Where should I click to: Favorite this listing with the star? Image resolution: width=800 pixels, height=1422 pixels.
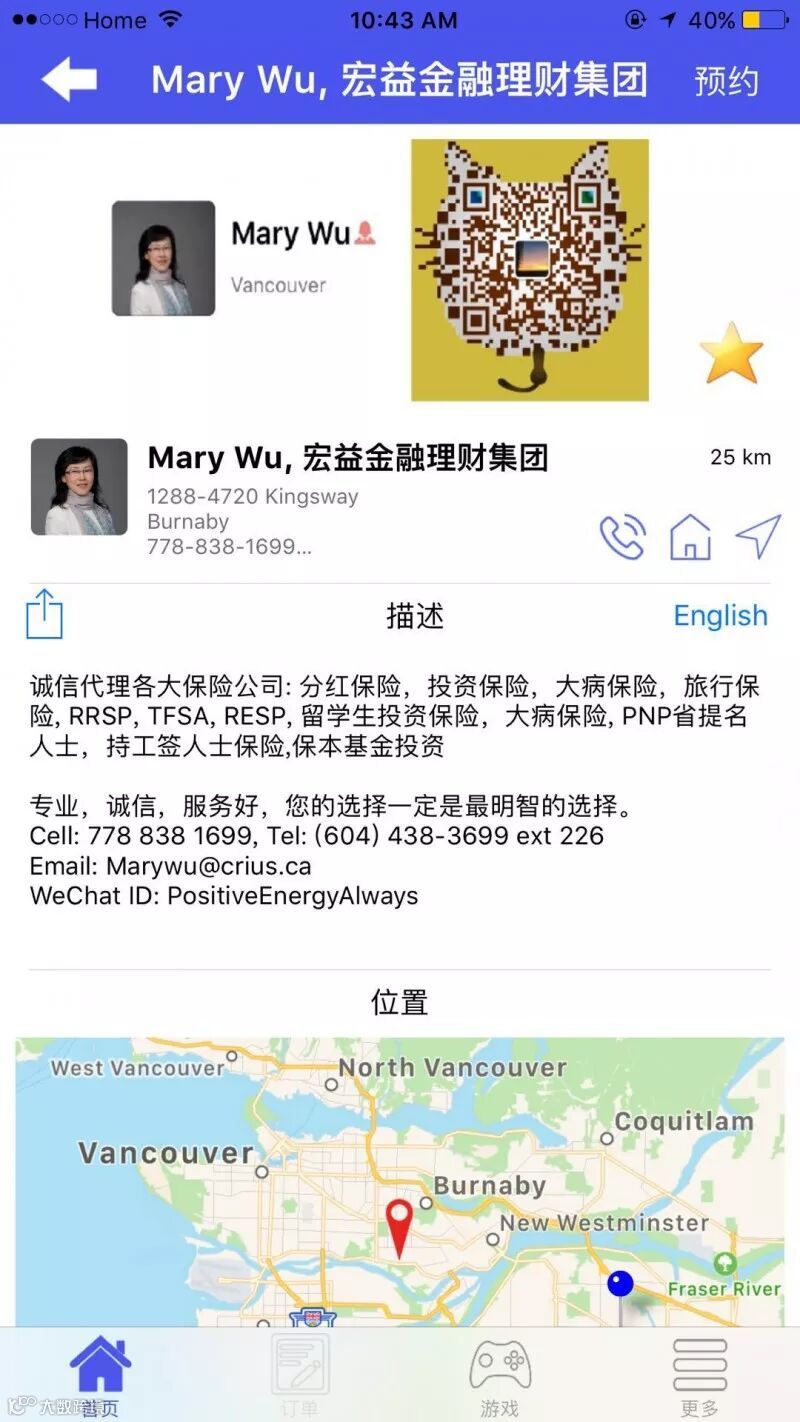(x=733, y=352)
